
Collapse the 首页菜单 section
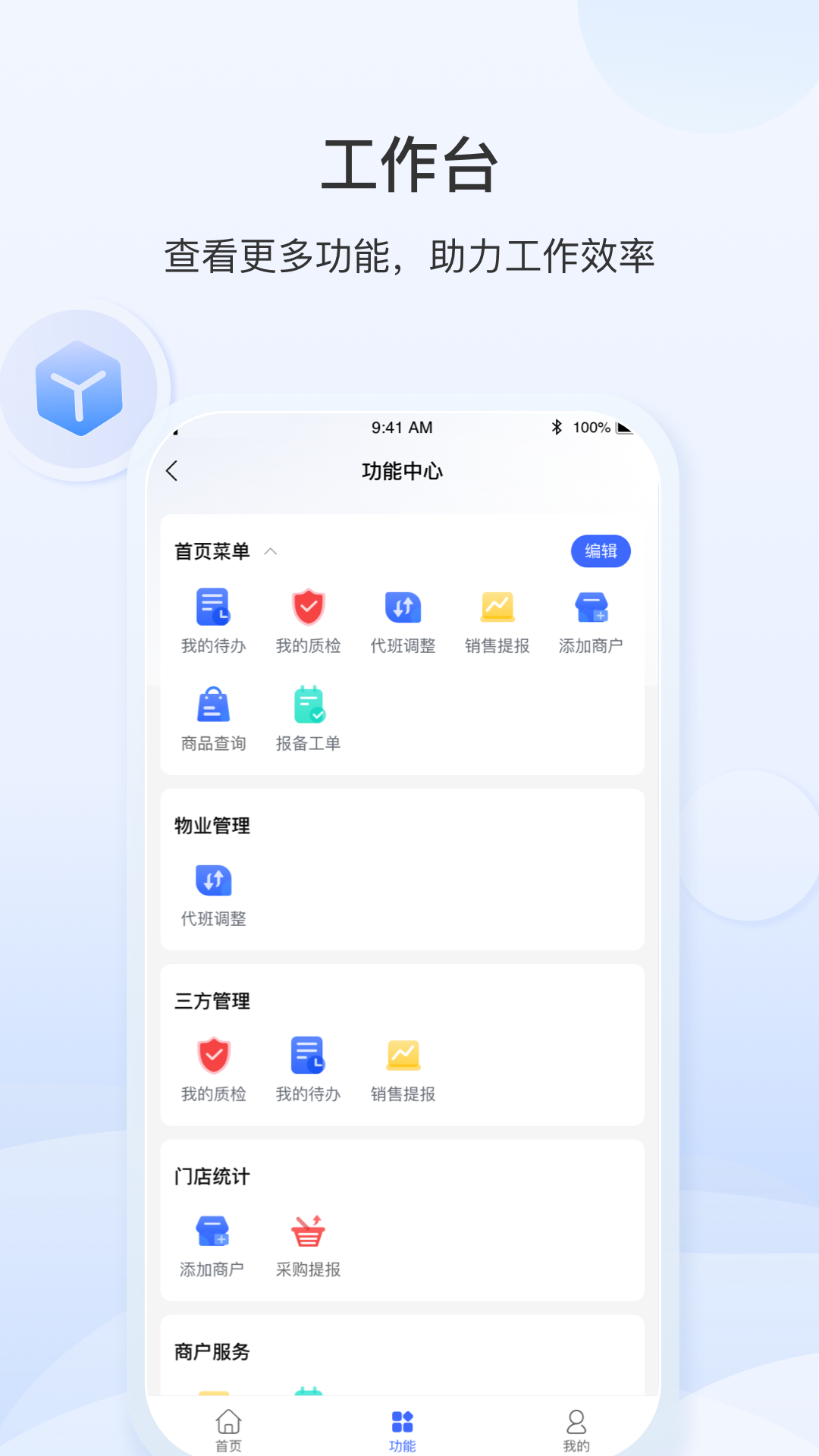270,552
